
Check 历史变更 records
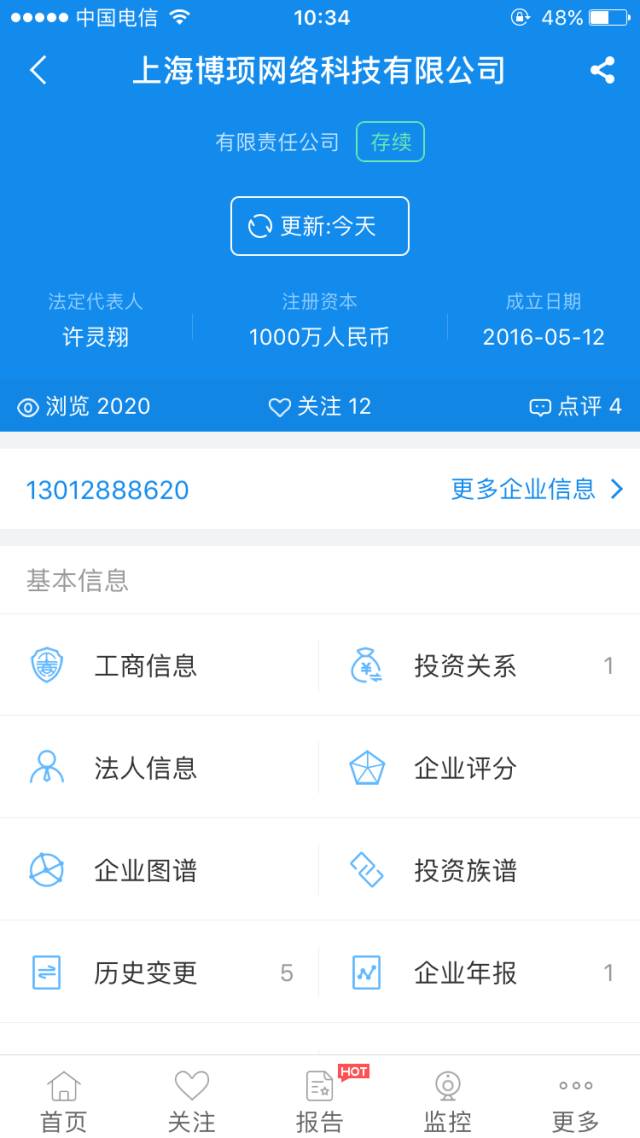click(160, 973)
